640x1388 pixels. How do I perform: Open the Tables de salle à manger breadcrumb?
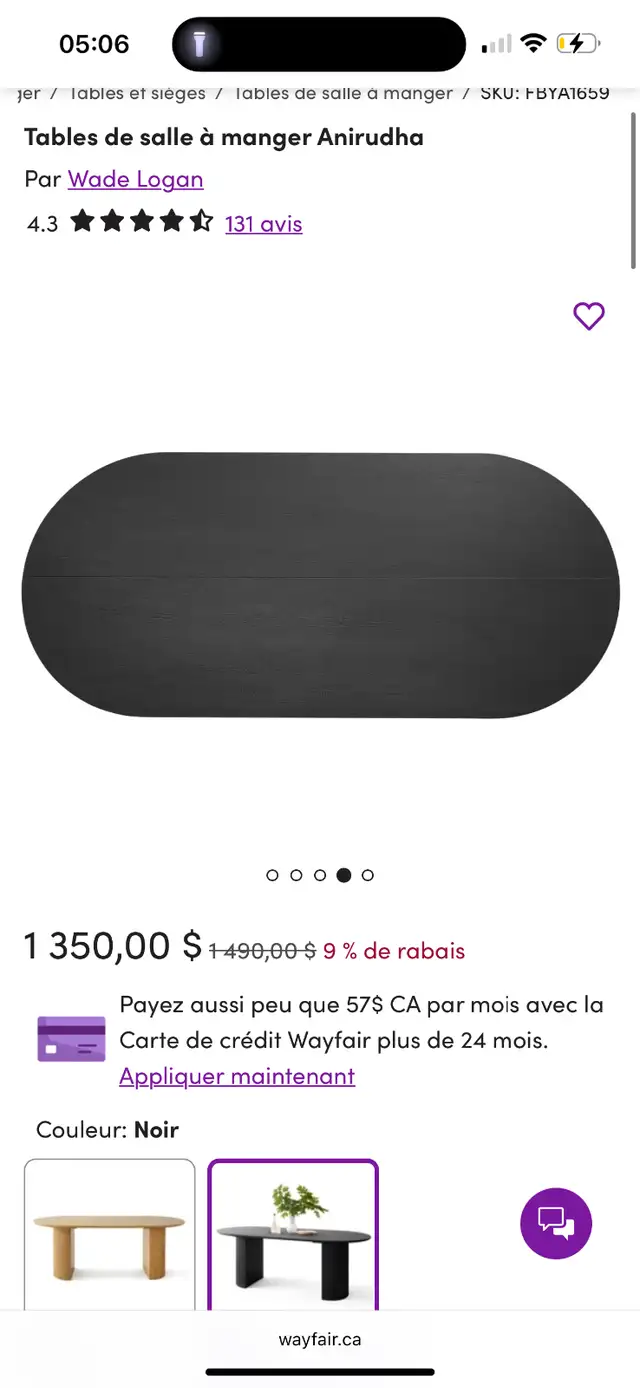pyautogui.click(x=343, y=94)
